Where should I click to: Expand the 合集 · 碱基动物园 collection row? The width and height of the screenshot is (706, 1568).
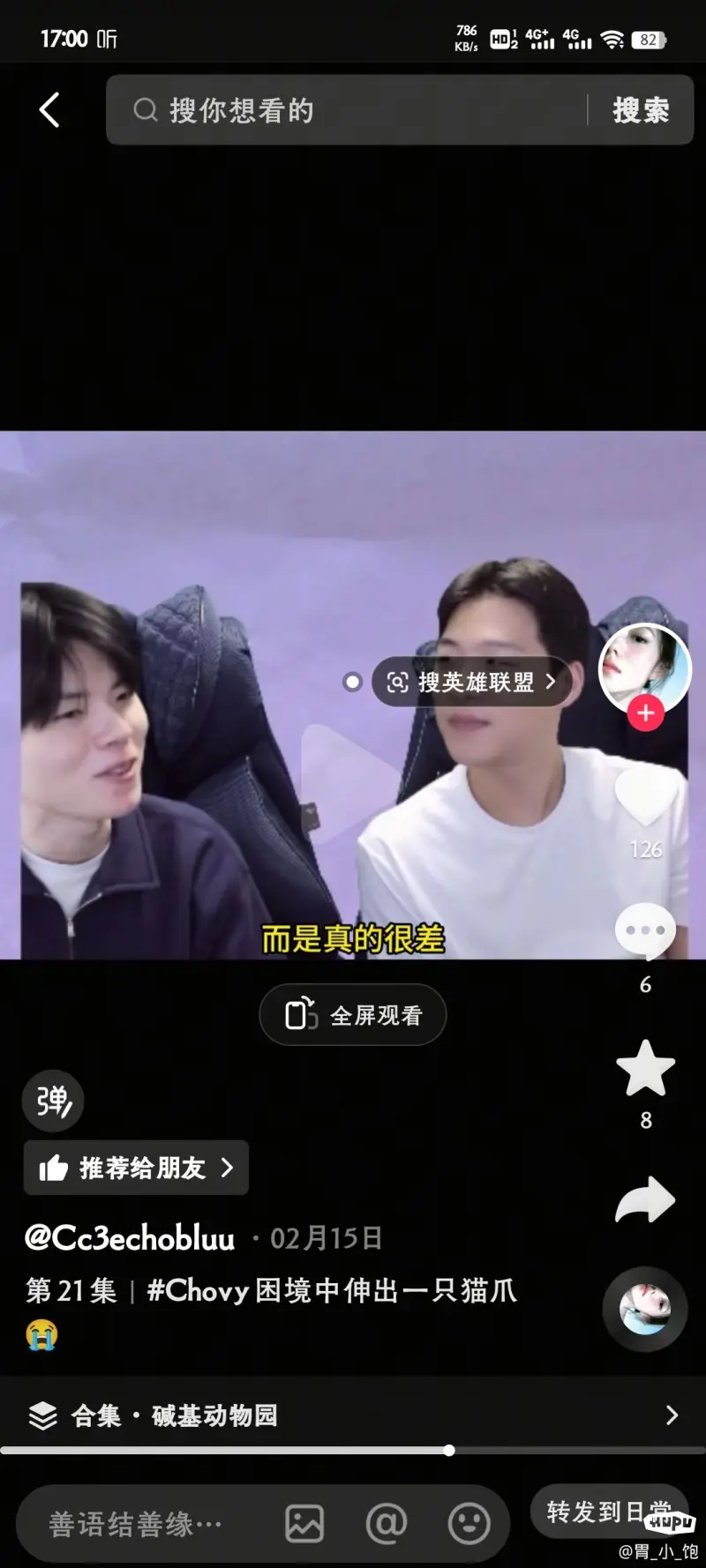353,1415
